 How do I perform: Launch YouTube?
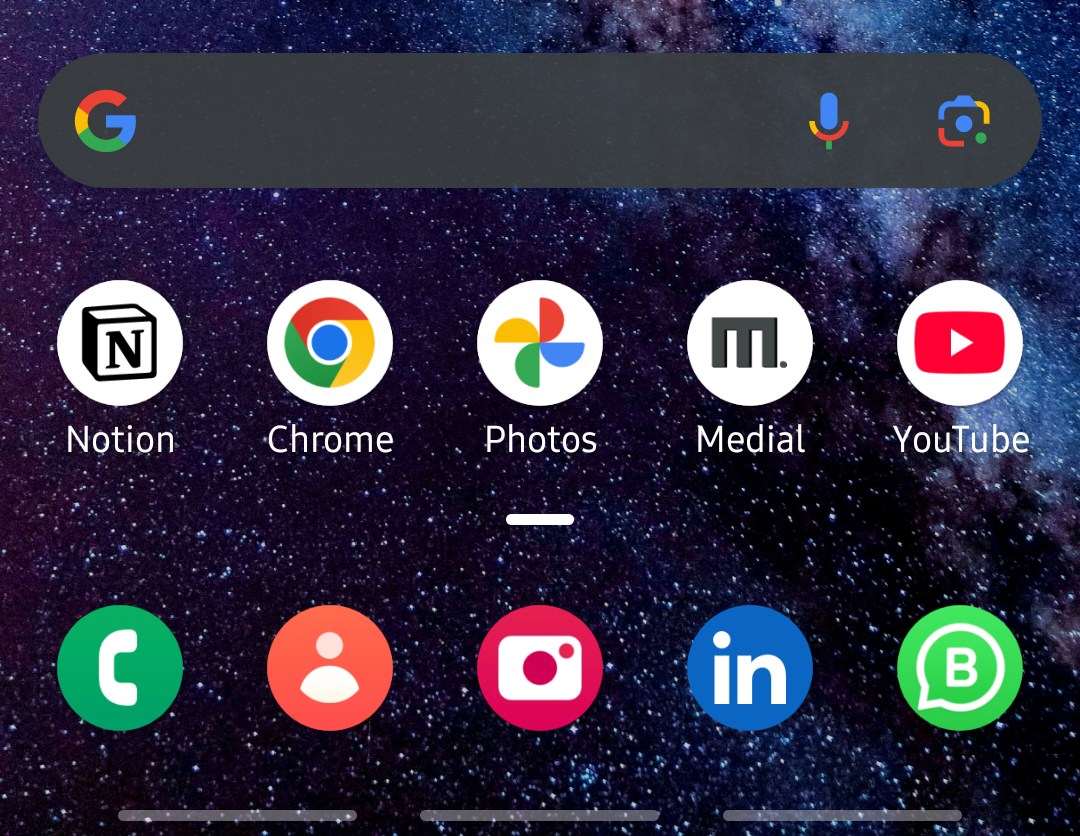tap(960, 343)
